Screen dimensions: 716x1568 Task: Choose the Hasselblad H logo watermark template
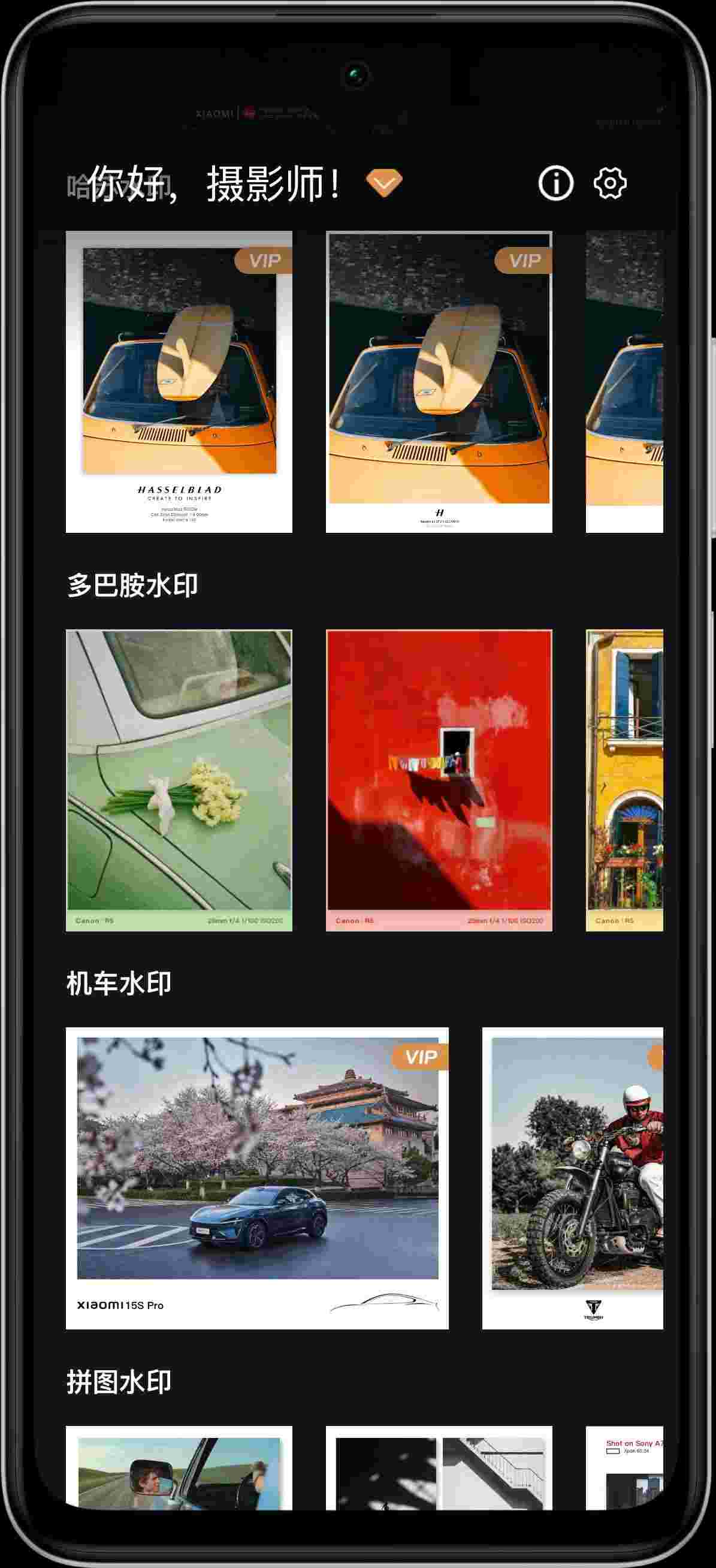pyautogui.click(x=439, y=382)
